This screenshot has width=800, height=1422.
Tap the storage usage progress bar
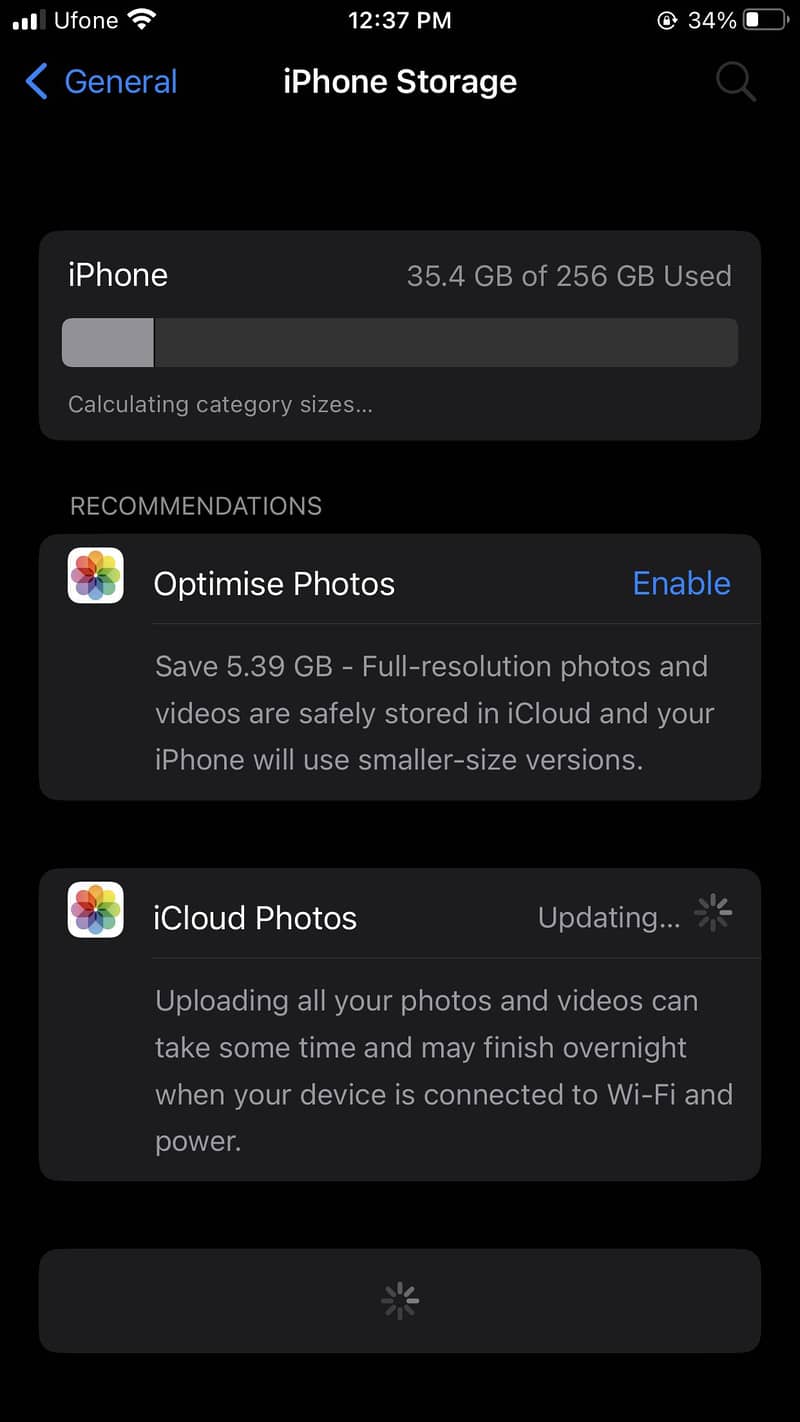click(x=400, y=342)
